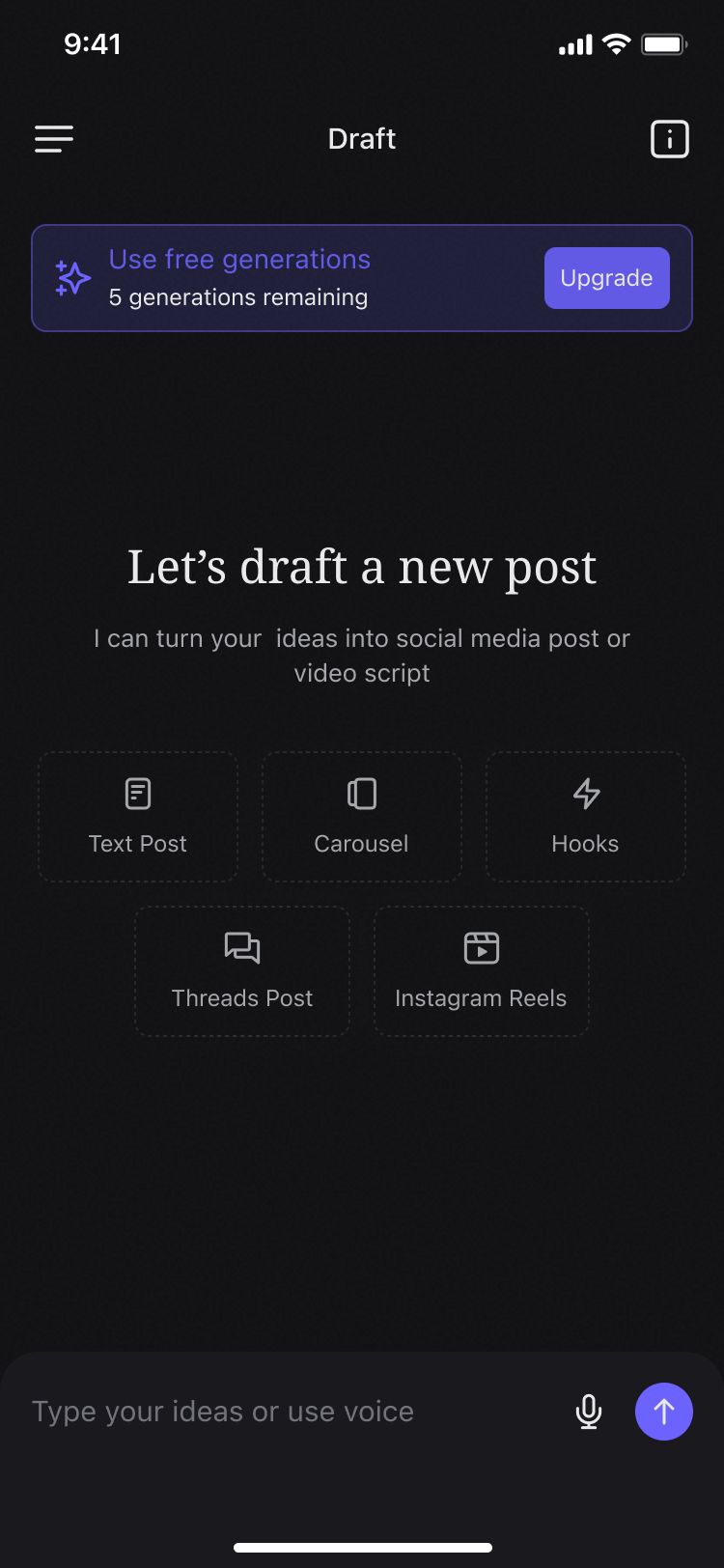Click the send arrow button
The height and width of the screenshot is (1568, 724).
pos(663,1411)
